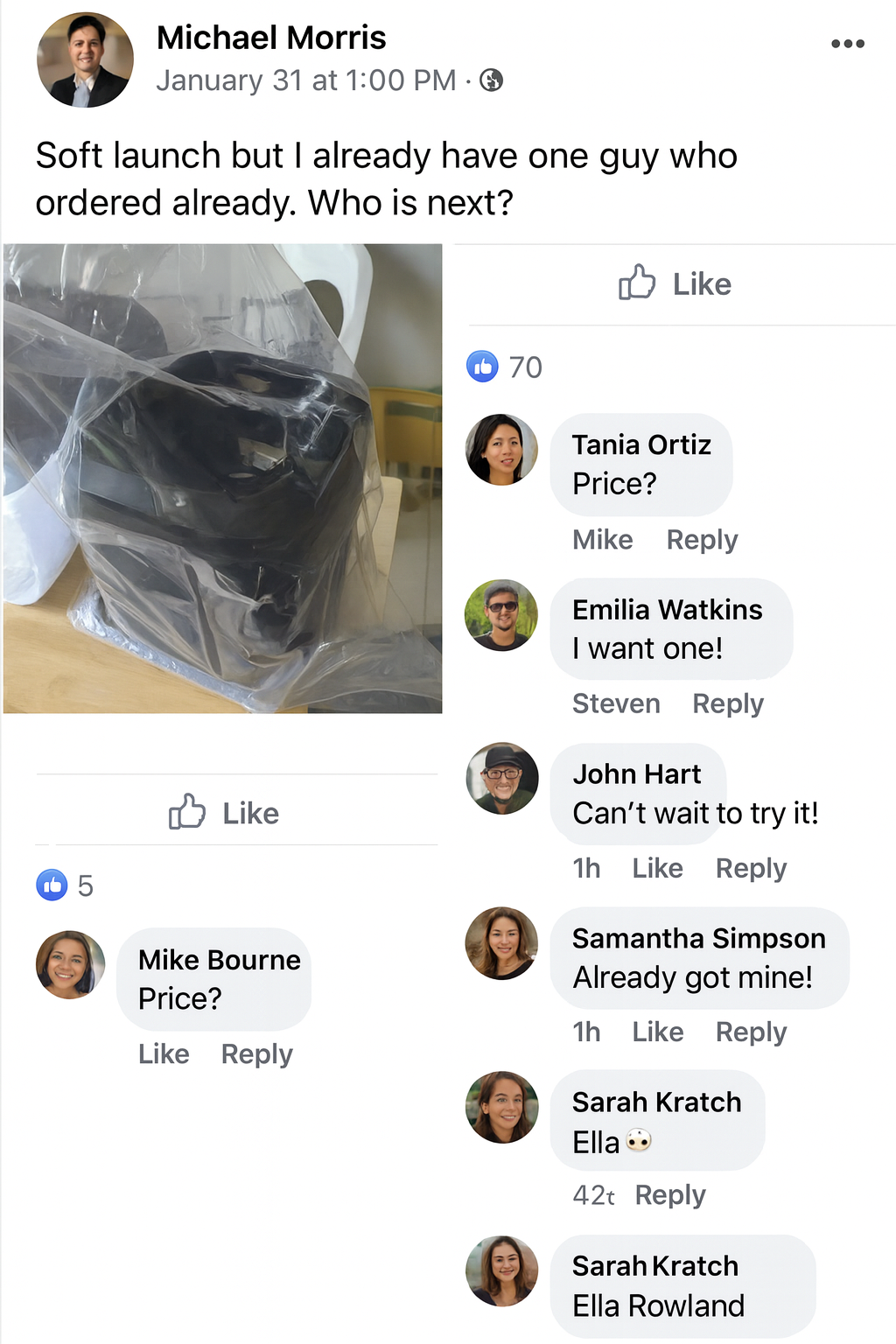This screenshot has height=1344, width=896.
Task: Like the photo above the 5 count
Action: (x=224, y=813)
